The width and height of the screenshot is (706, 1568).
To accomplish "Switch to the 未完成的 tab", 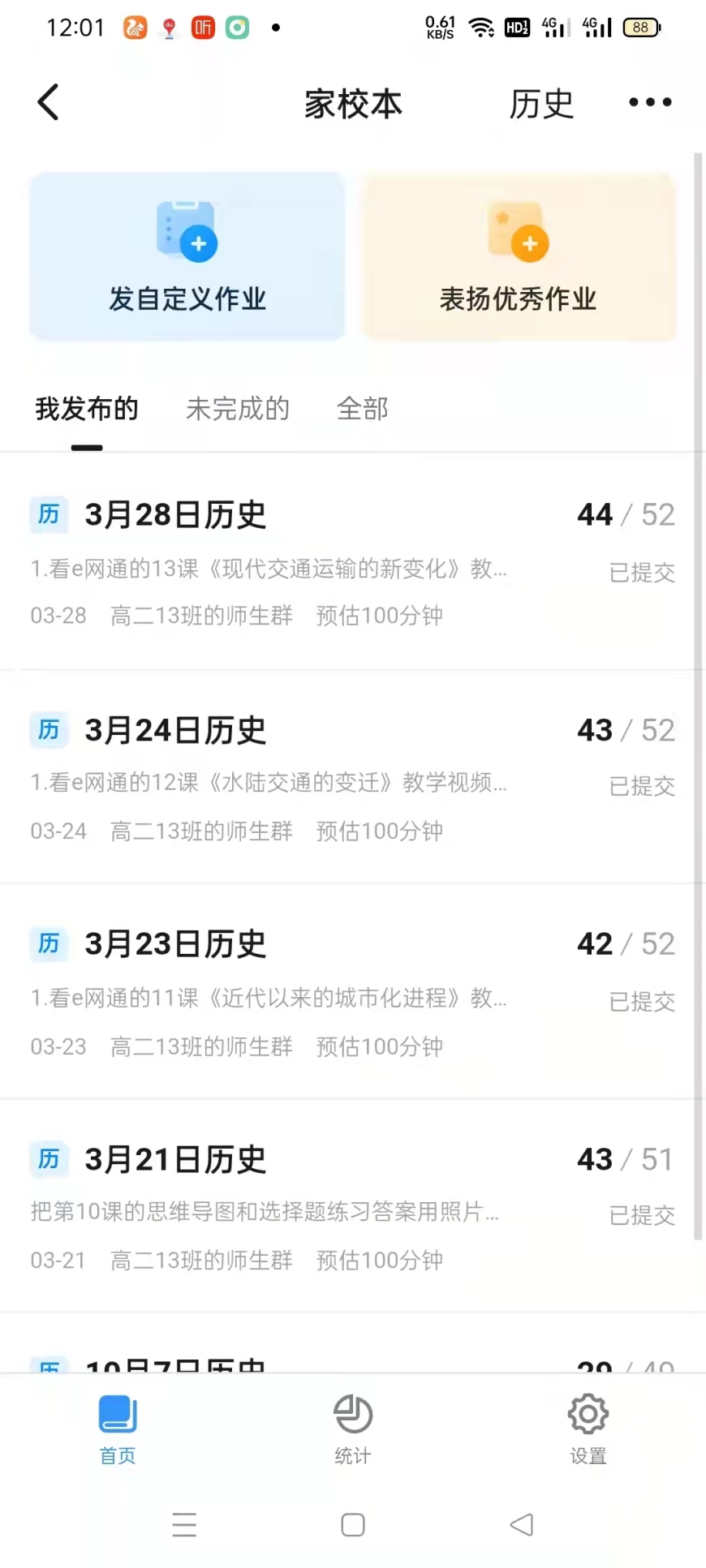I will click(x=238, y=409).
